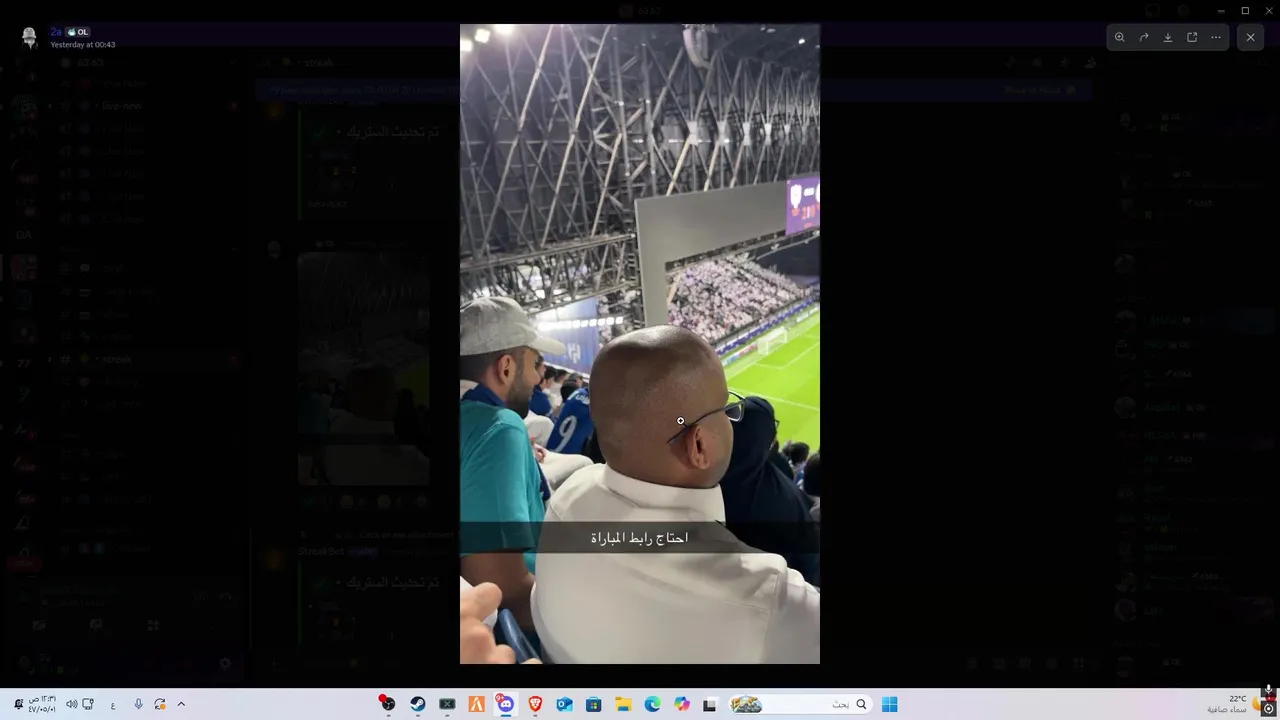Open the Windows Start menu

click(x=889, y=704)
